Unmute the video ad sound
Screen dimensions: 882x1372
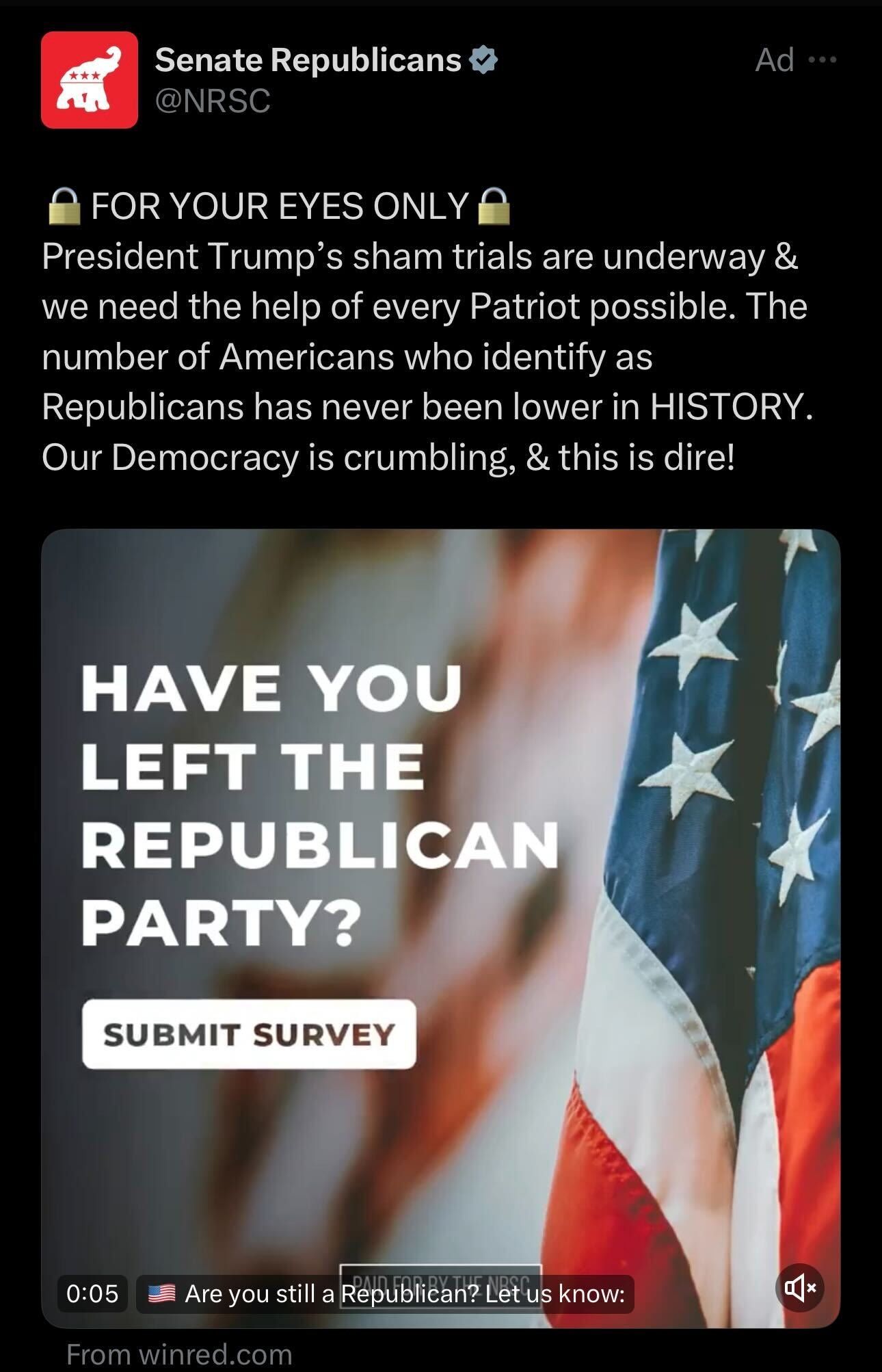pyautogui.click(x=799, y=1289)
